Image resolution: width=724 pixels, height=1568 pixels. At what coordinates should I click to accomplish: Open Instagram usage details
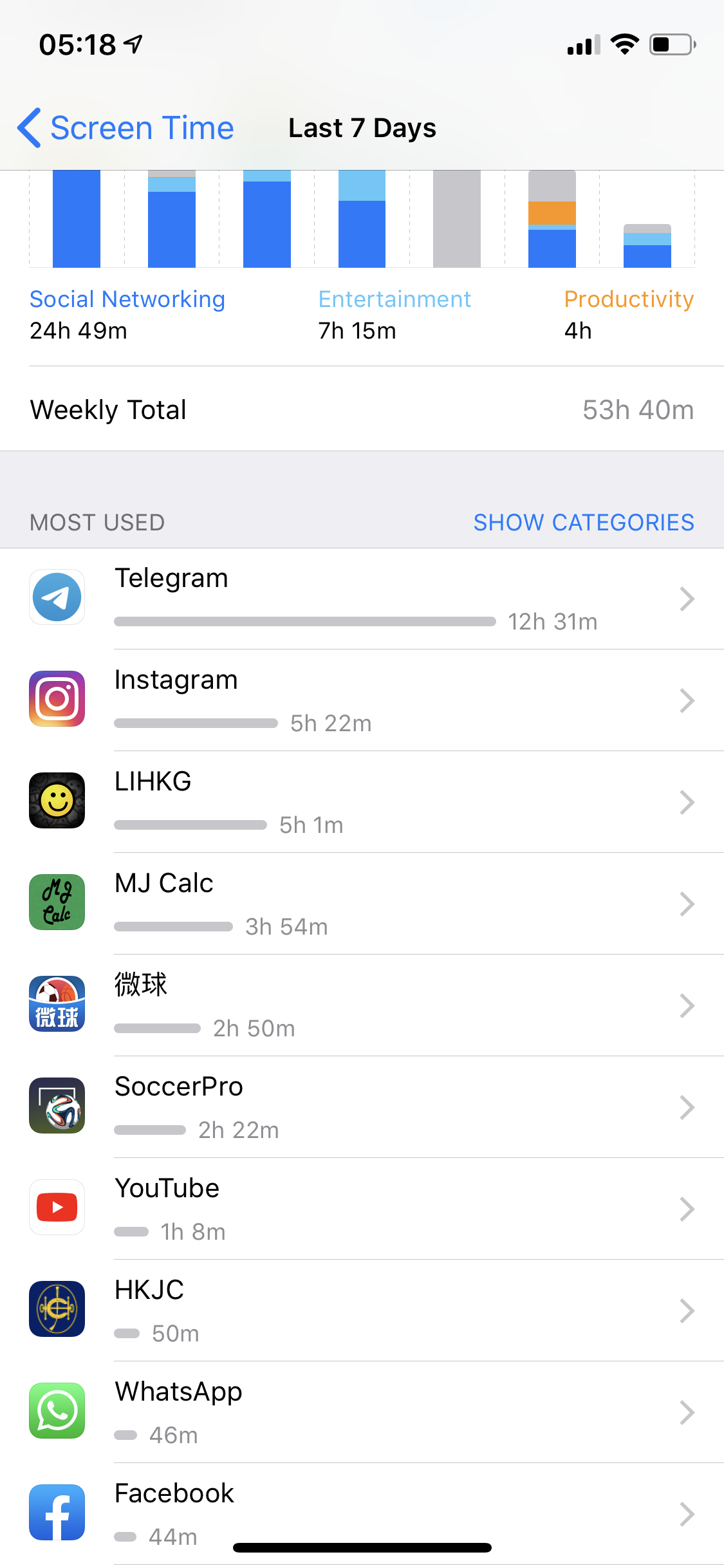[362, 700]
